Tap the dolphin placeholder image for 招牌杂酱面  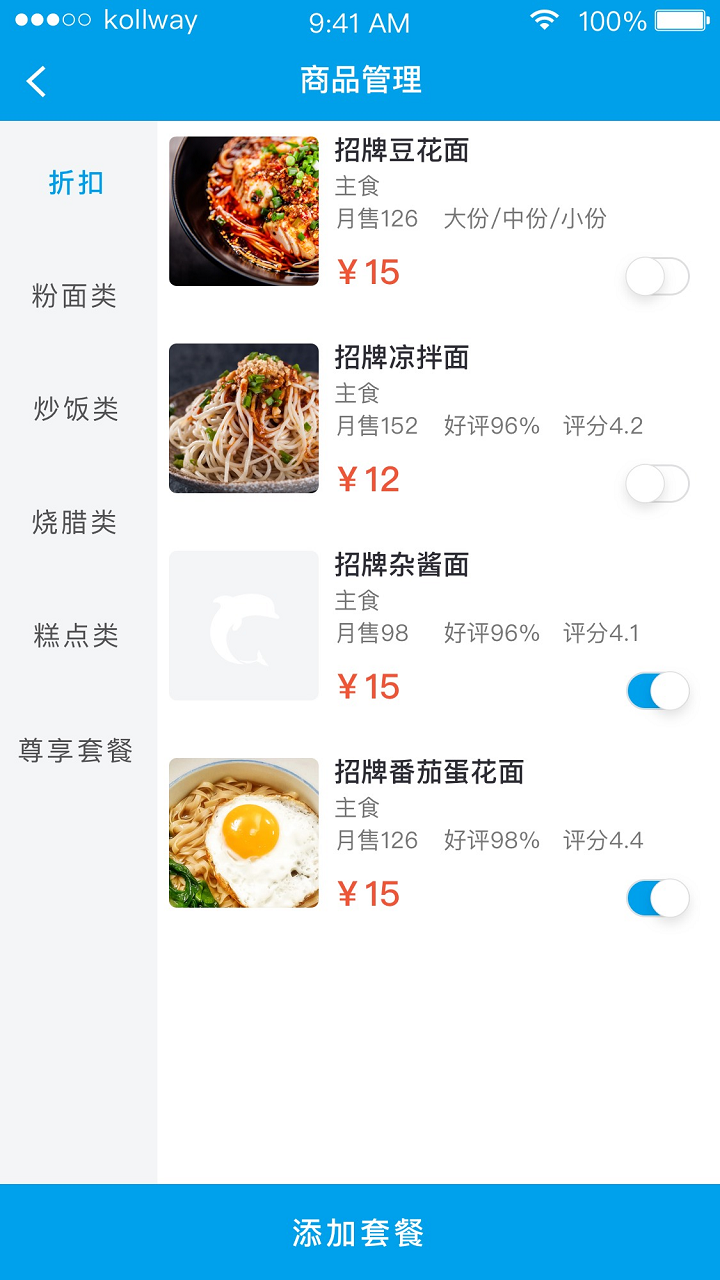(x=243, y=625)
